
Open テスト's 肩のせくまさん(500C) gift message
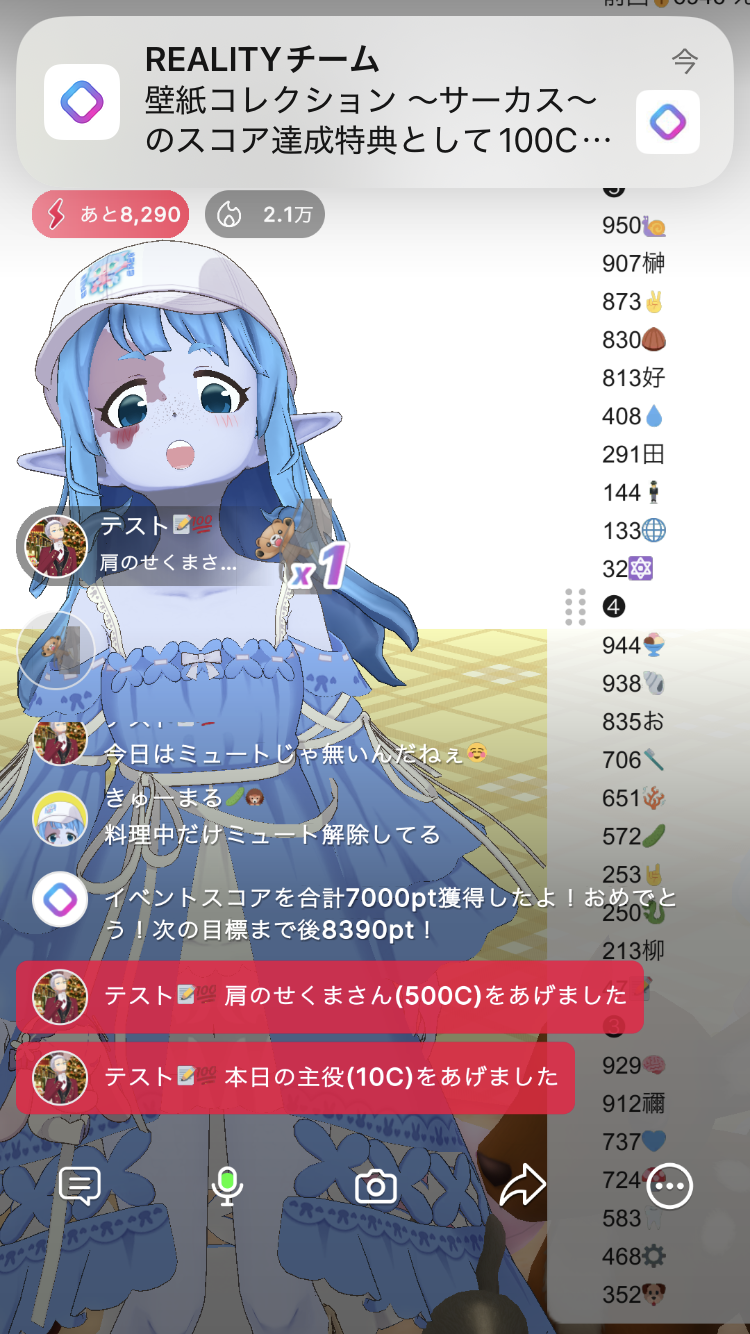[330, 996]
